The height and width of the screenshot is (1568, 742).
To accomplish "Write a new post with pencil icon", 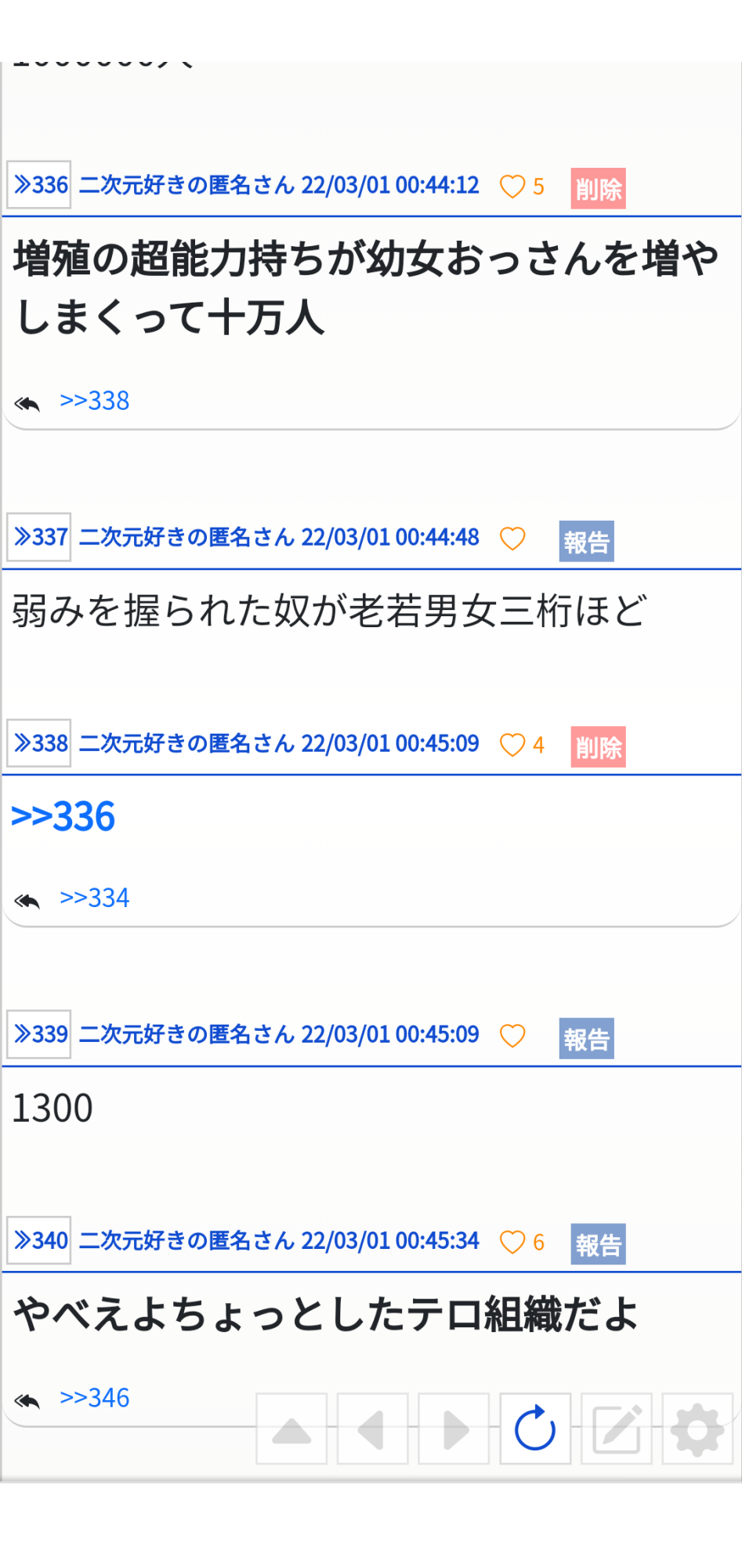I will [617, 1428].
